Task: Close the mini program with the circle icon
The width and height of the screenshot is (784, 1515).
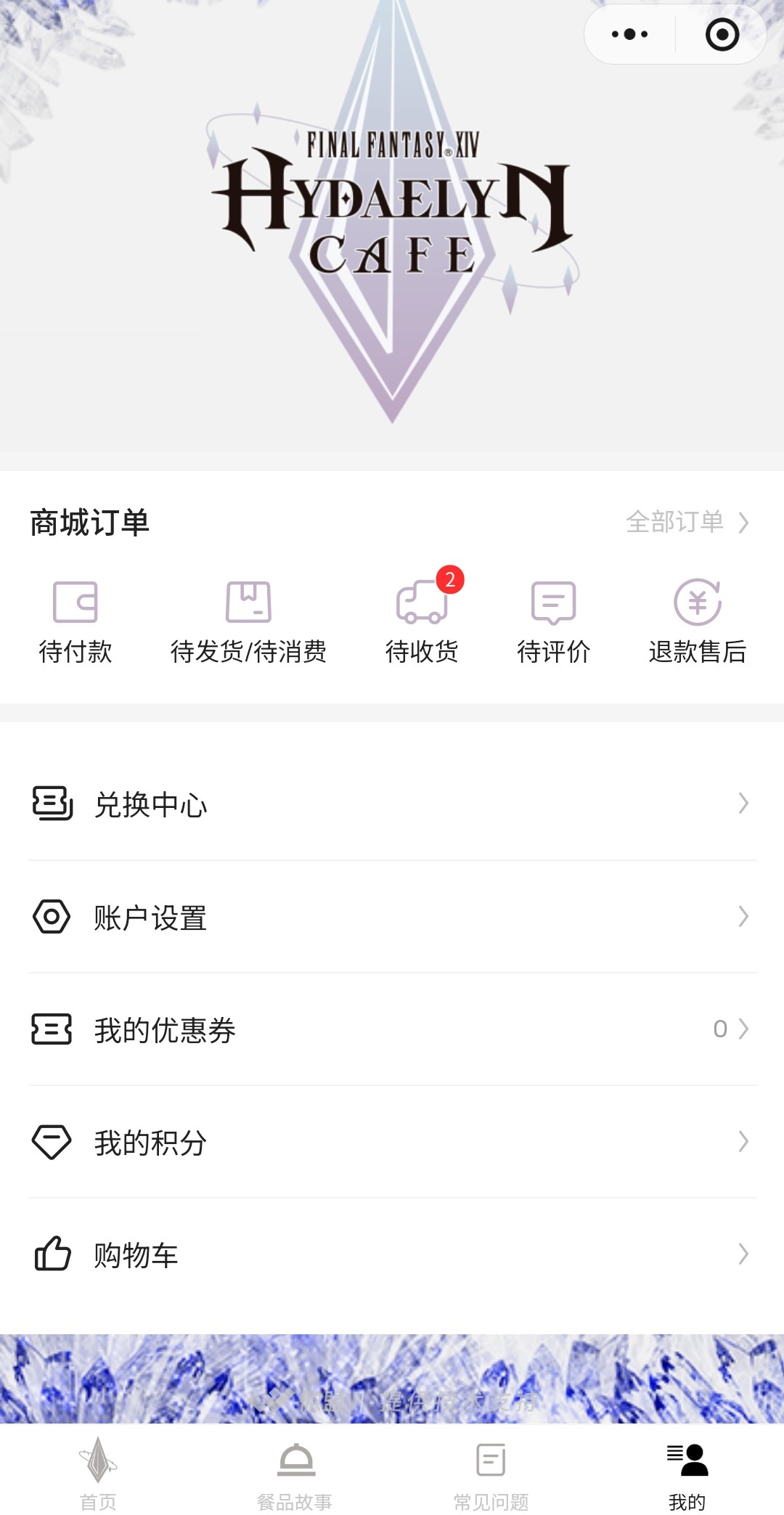Action: coord(722,34)
